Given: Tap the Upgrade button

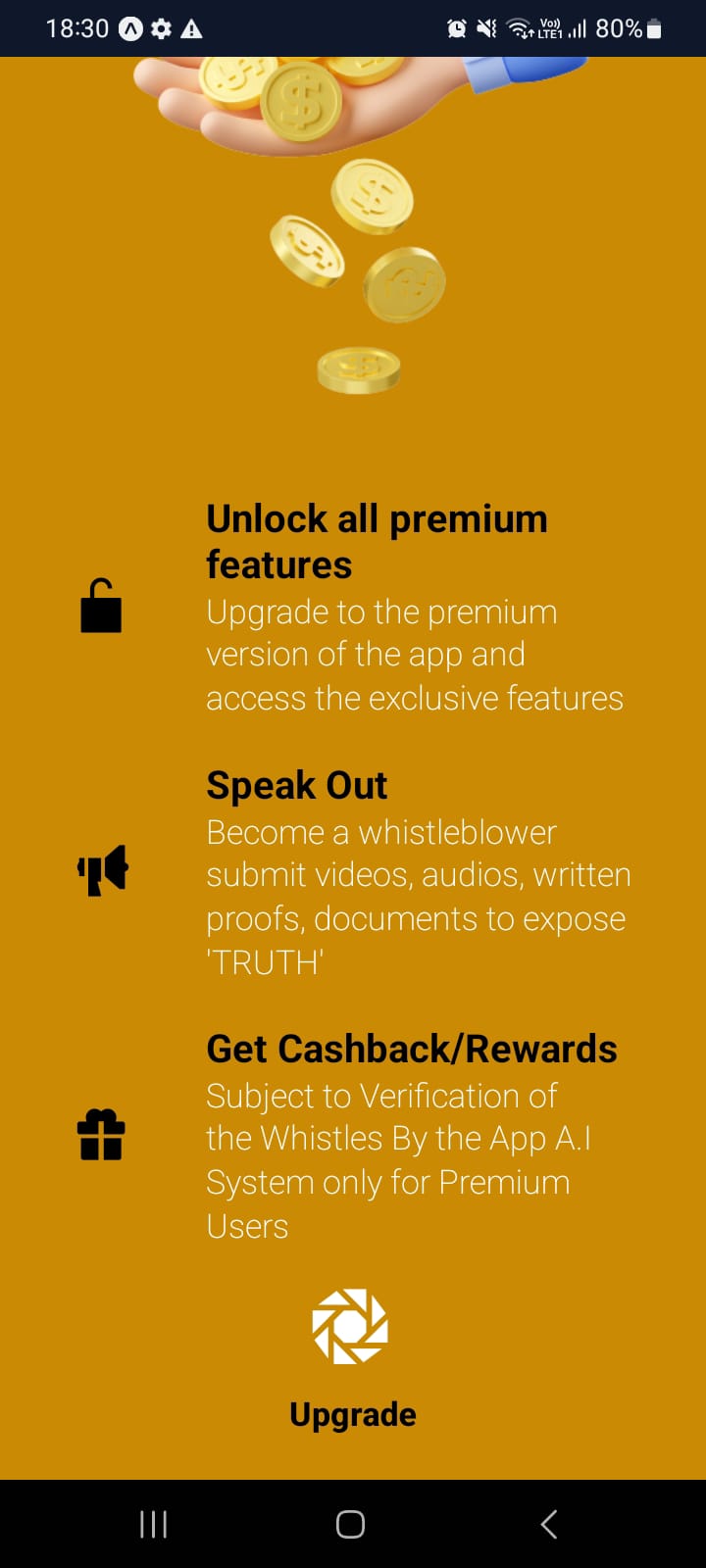Looking at the screenshot, I should pyautogui.click(x=352, y=1413).
